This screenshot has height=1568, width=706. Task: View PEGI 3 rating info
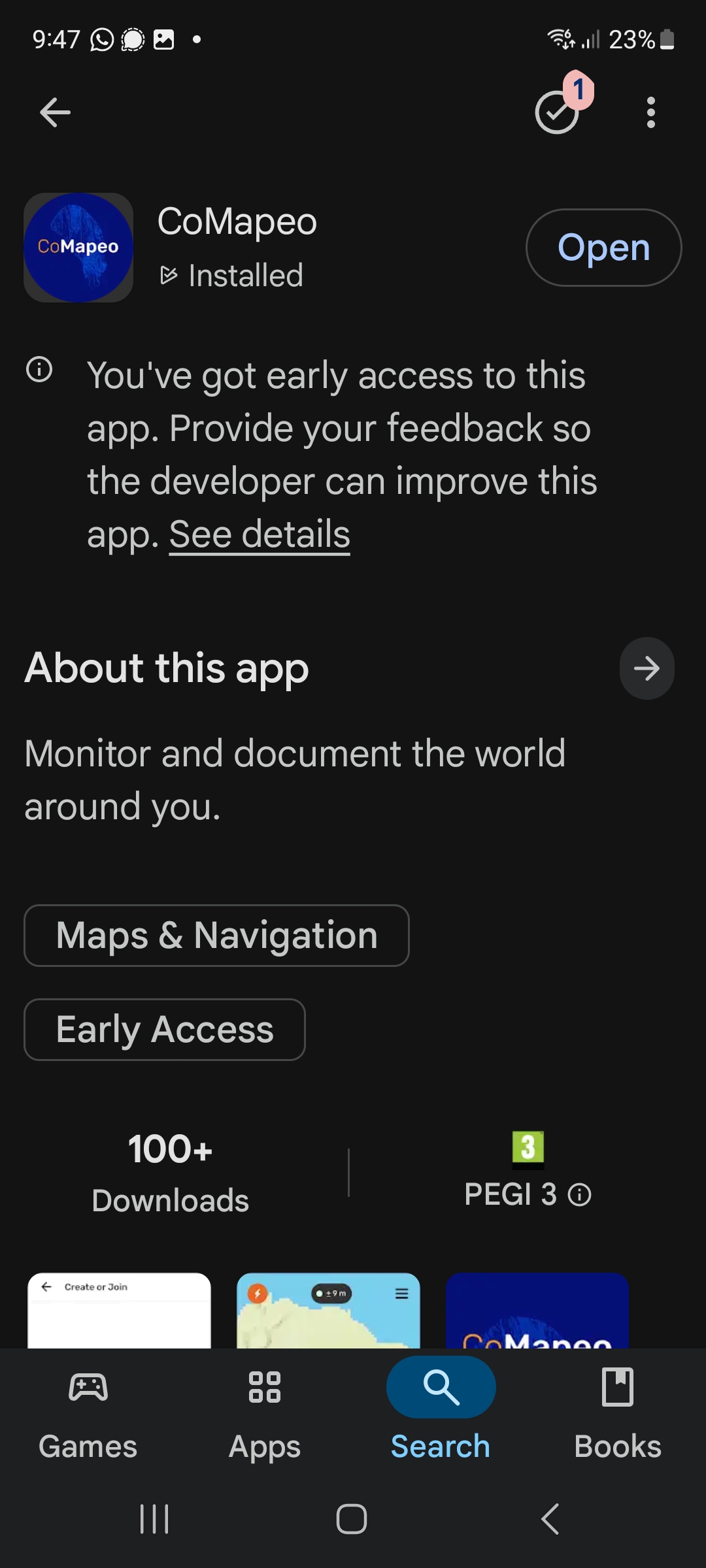(x=580, y=1195)
